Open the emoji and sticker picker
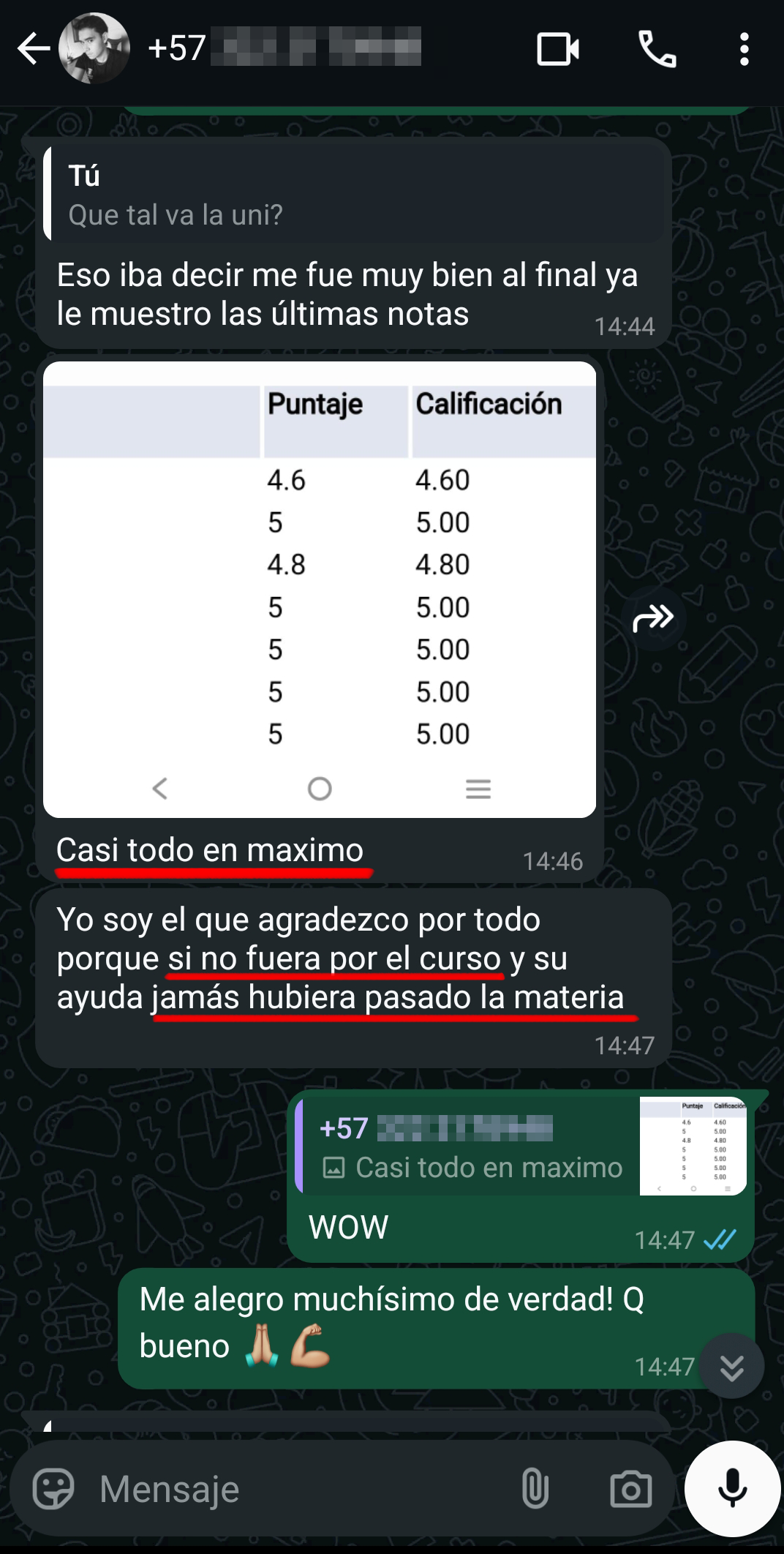 [54, 1489]
